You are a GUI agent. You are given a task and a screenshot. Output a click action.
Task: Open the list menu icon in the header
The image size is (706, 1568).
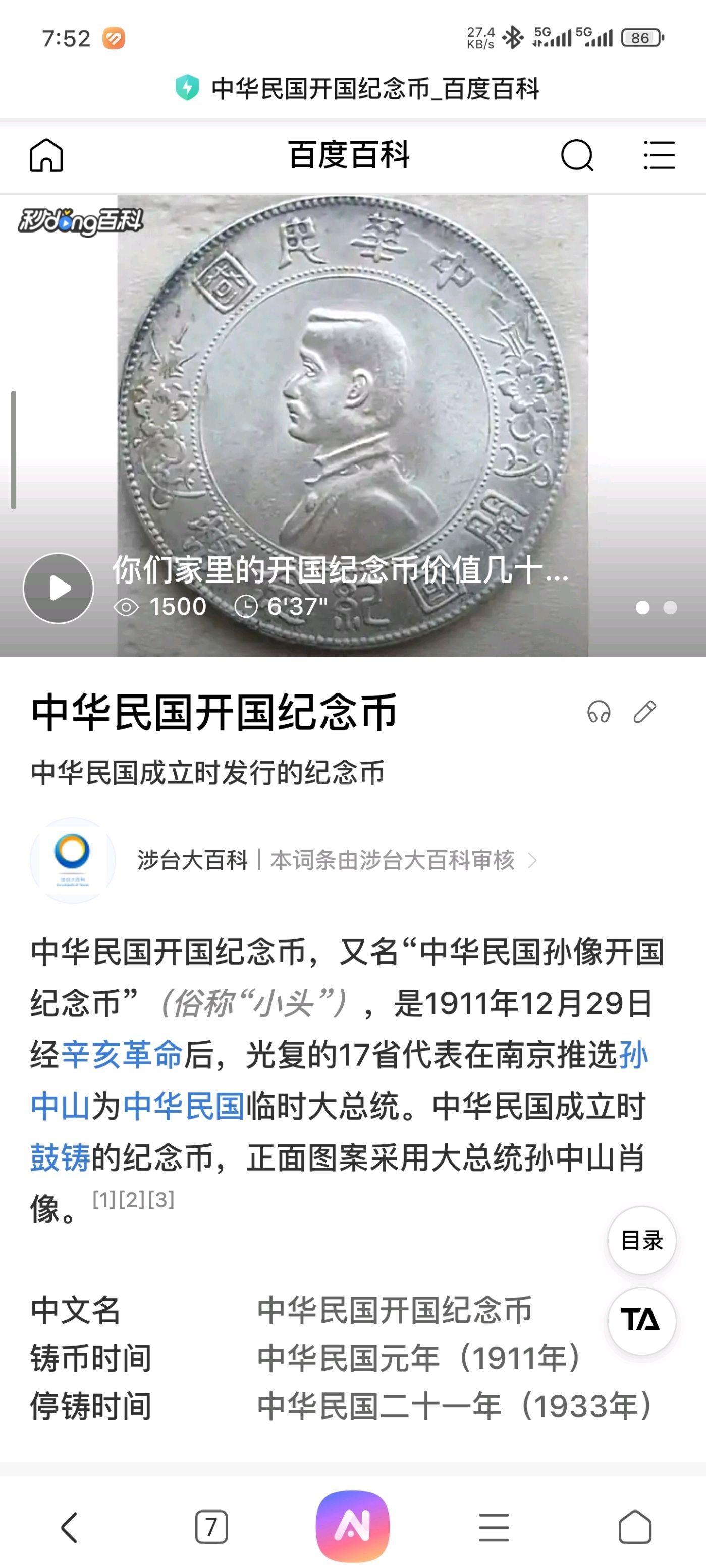[x=659, y=155]
